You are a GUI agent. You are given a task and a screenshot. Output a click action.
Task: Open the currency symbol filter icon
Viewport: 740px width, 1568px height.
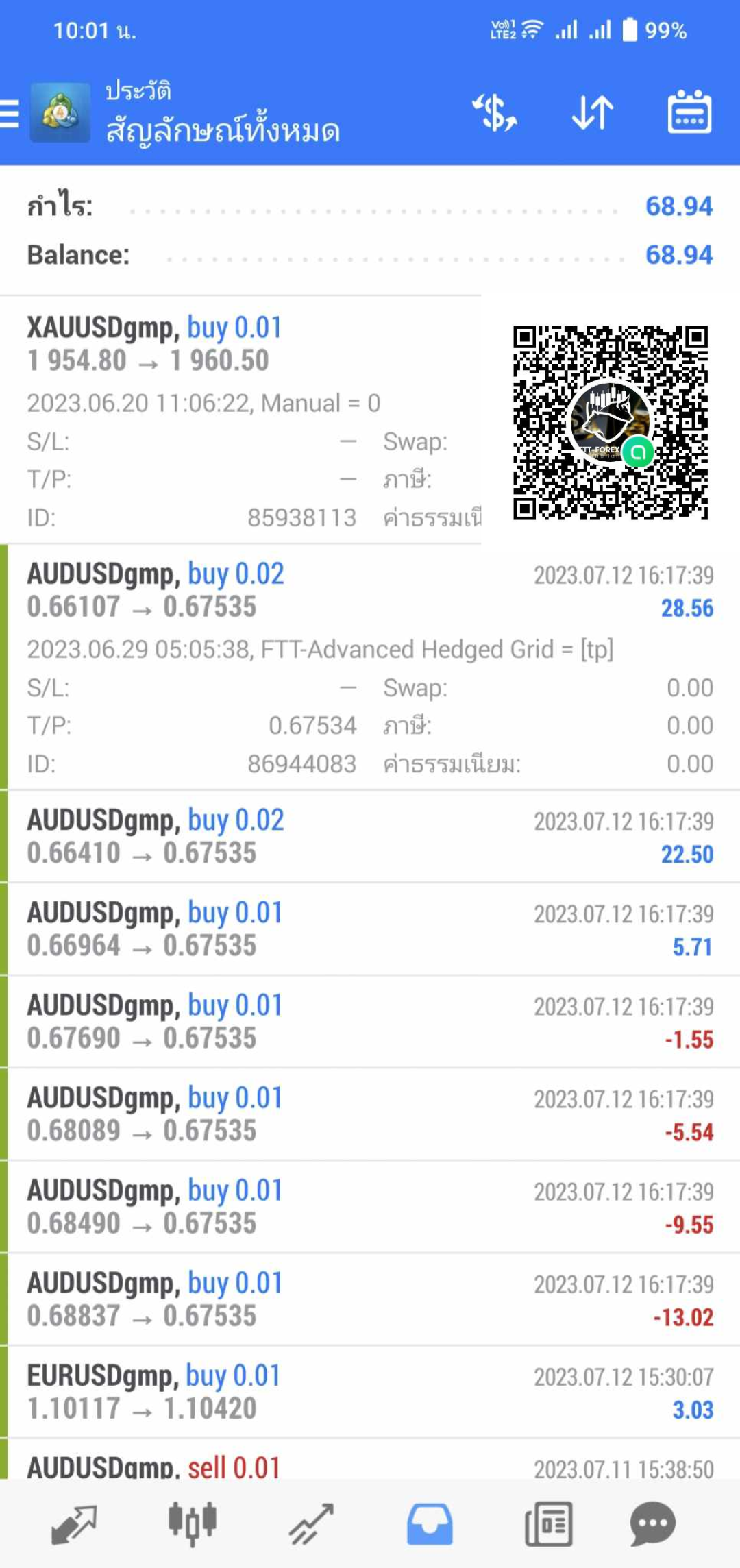pyautogui.click(x=494, y=113)
